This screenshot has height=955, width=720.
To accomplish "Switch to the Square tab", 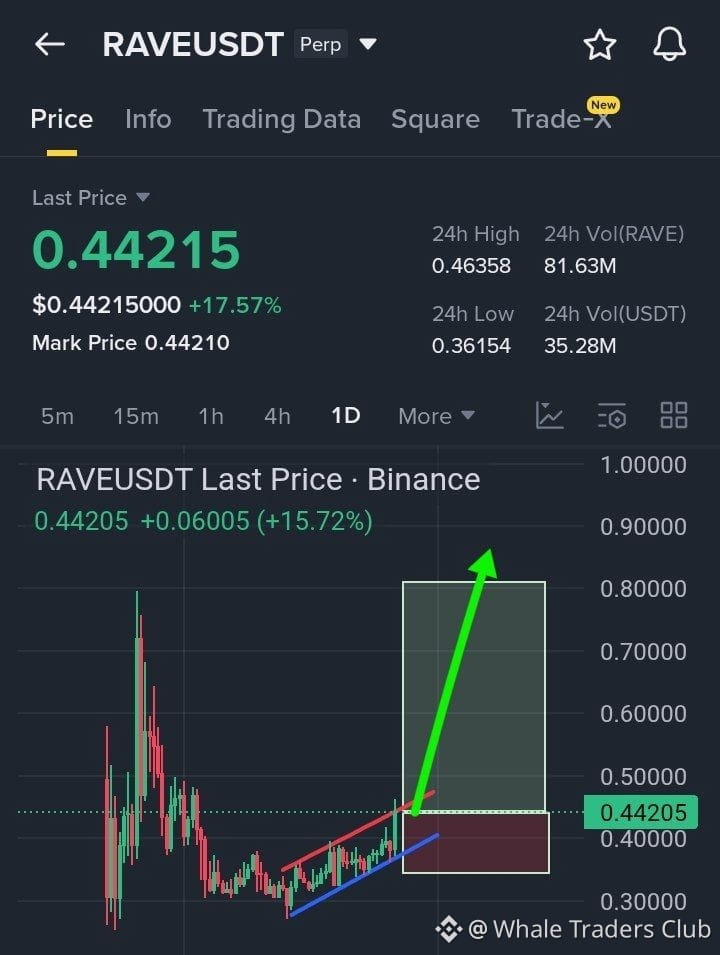I will 435,119.
